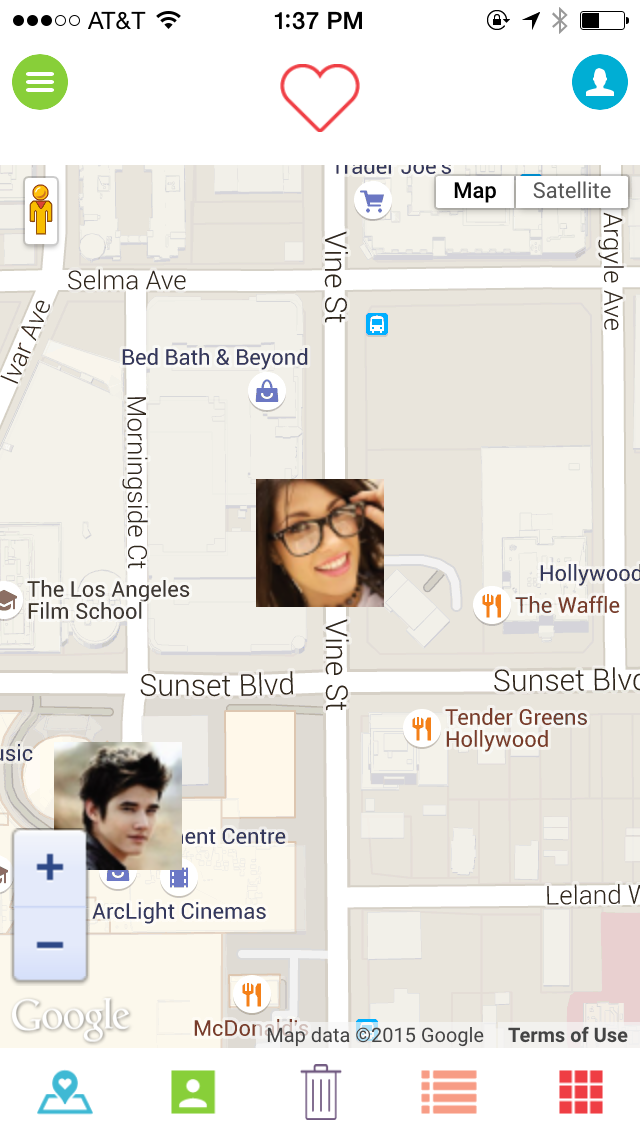
Task: Switch to the red grid view tab
Action: click(580, 1092)
